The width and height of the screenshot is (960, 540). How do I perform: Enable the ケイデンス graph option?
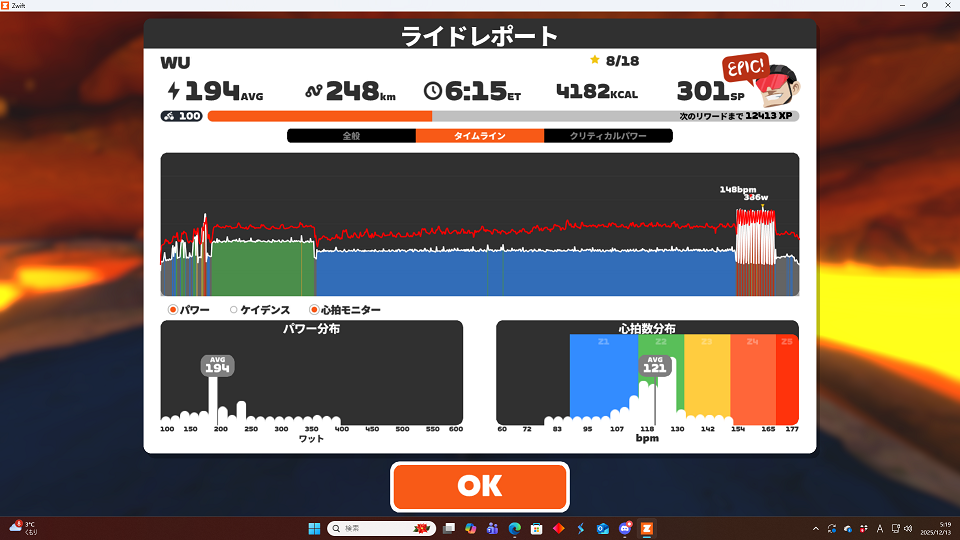(x=234, y=310)
